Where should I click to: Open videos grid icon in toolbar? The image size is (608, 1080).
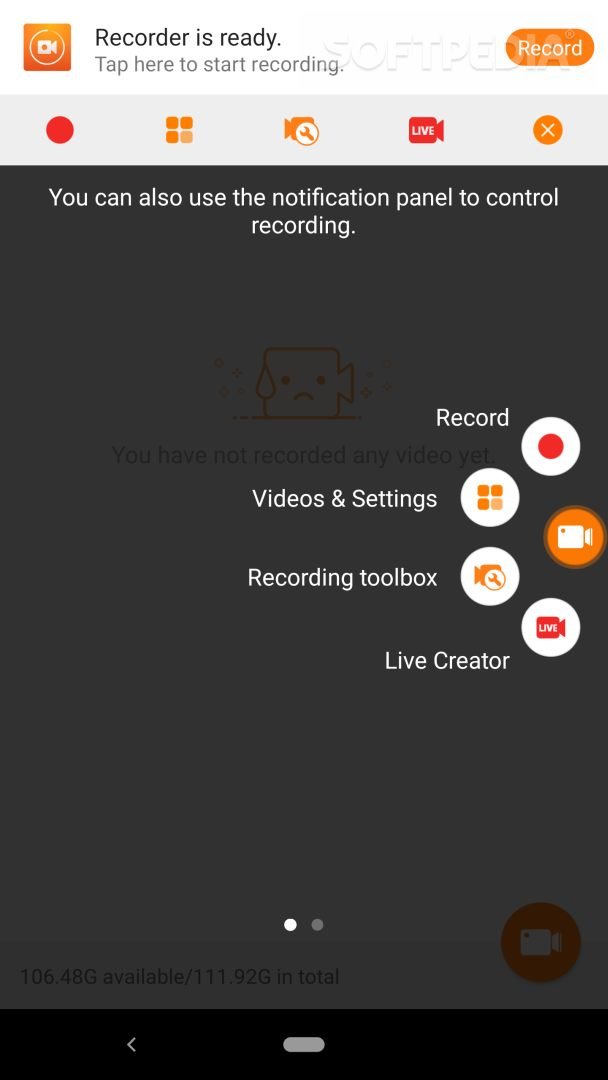(x=179, y=130)
